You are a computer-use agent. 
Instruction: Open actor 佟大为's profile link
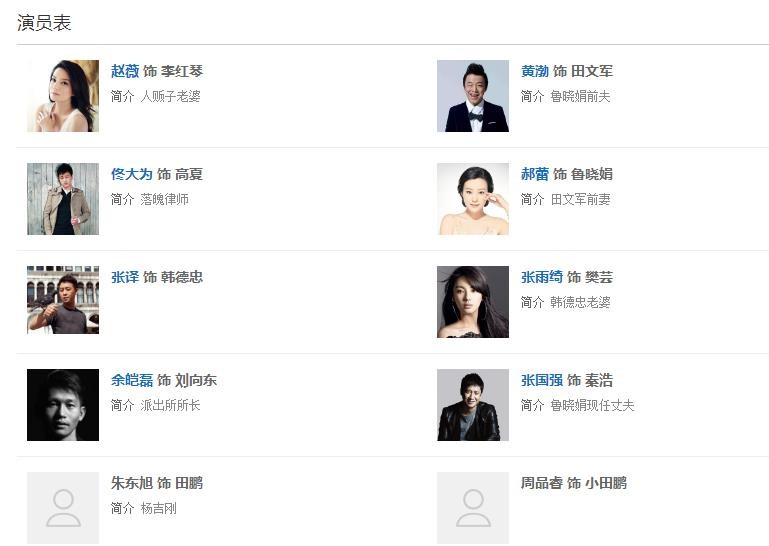click(132, 175)
